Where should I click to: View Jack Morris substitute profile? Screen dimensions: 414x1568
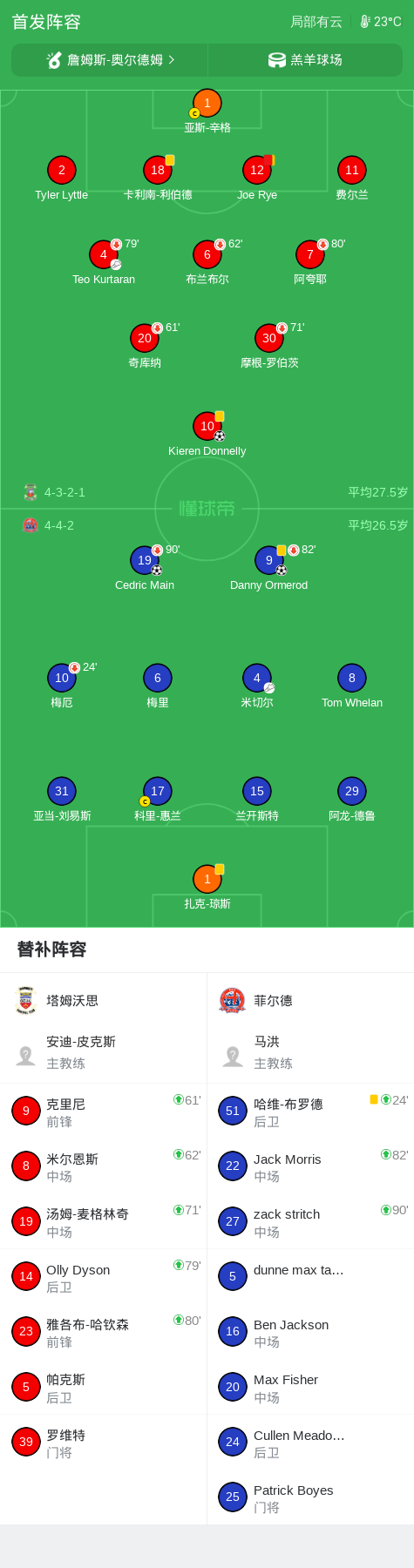310,1166
